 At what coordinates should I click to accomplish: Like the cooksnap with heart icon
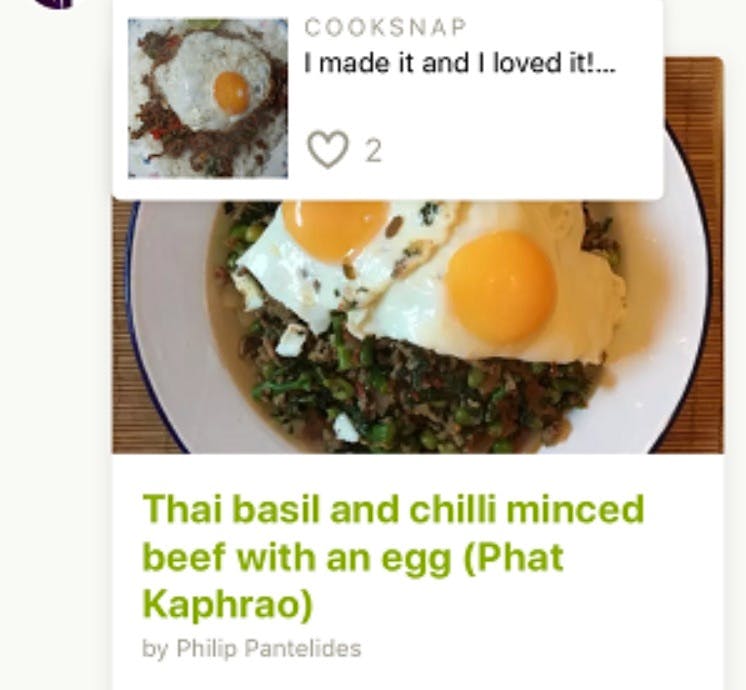click(327, 151)
